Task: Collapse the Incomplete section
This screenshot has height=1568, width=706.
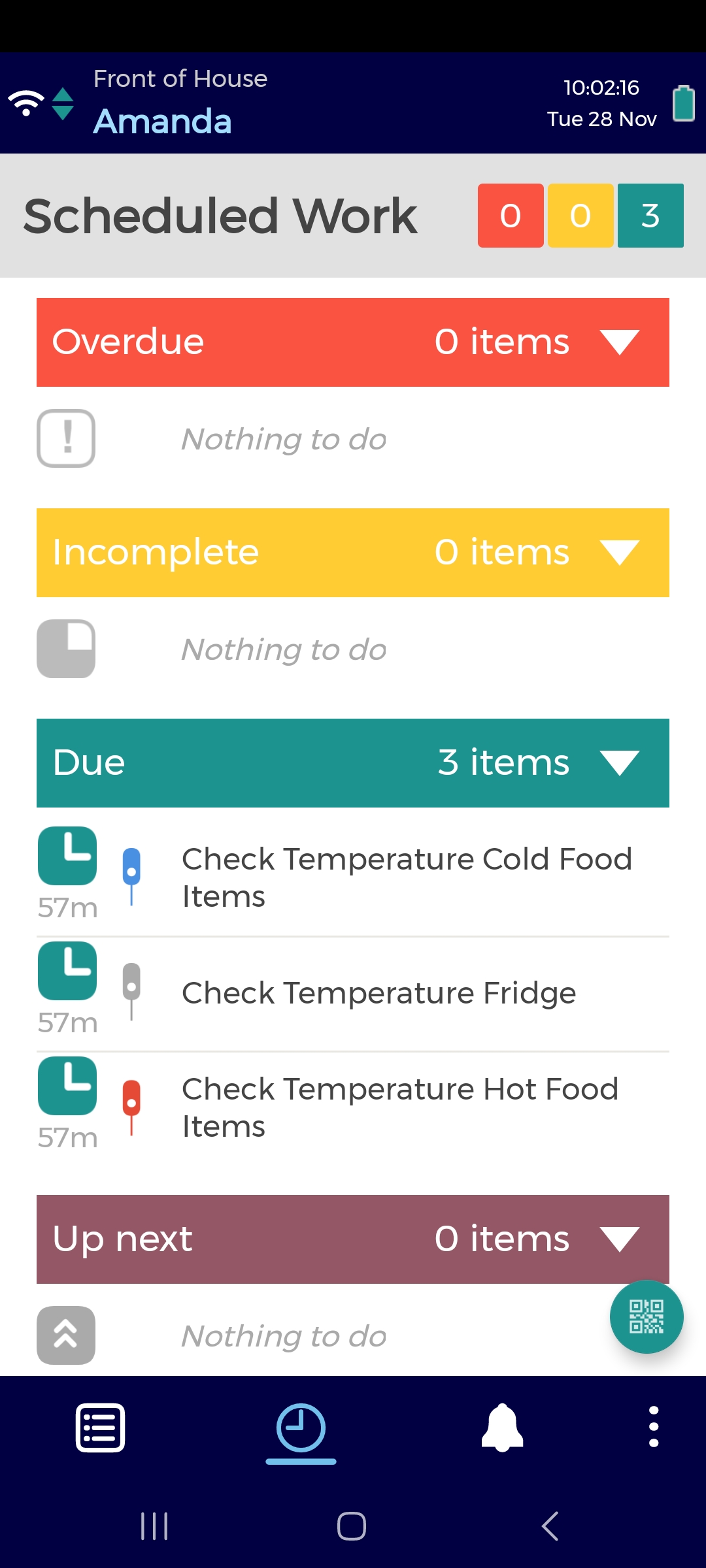Action: [x=618, y=553]
